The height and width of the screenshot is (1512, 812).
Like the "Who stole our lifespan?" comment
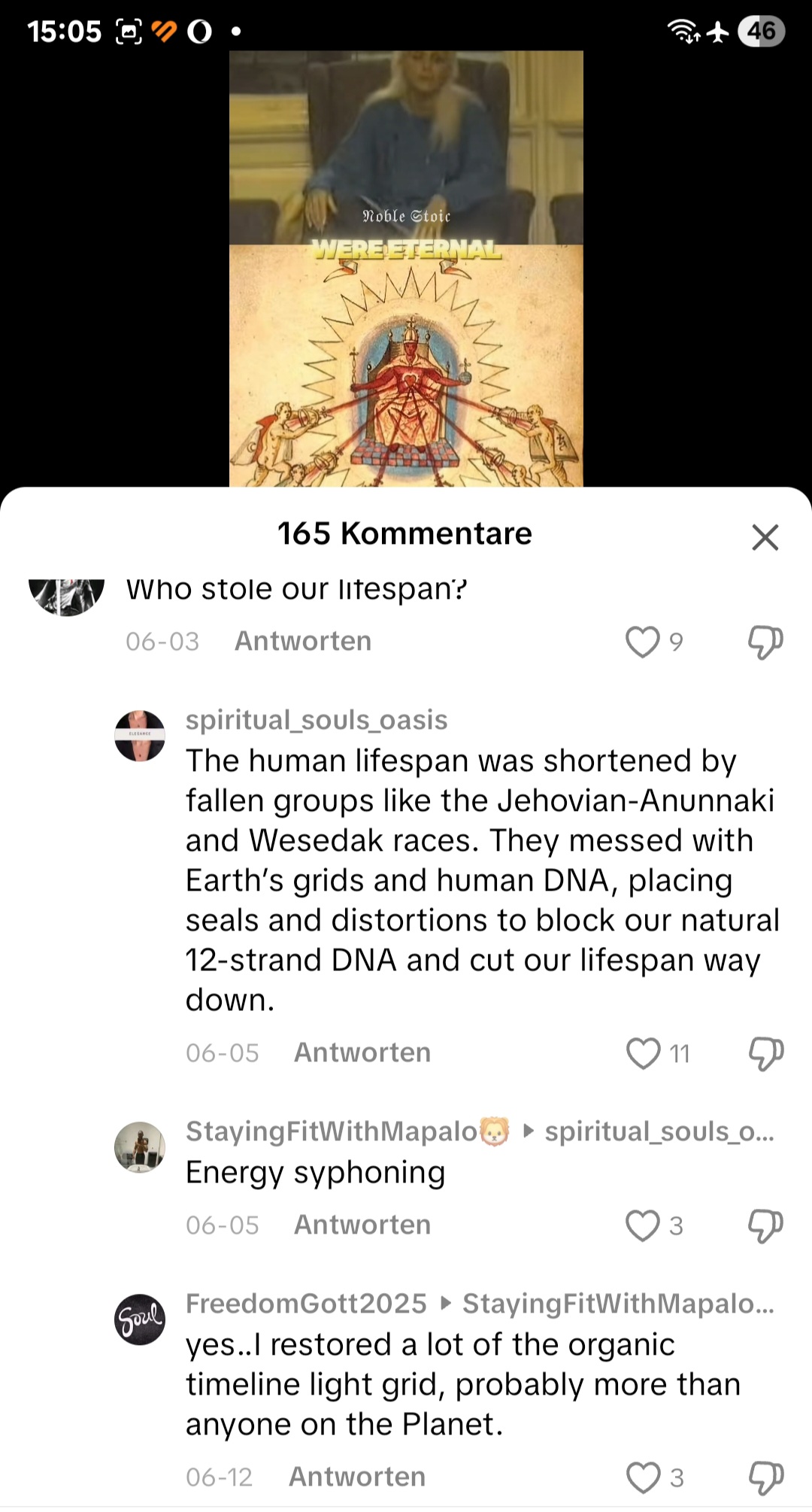click(643, 642)
